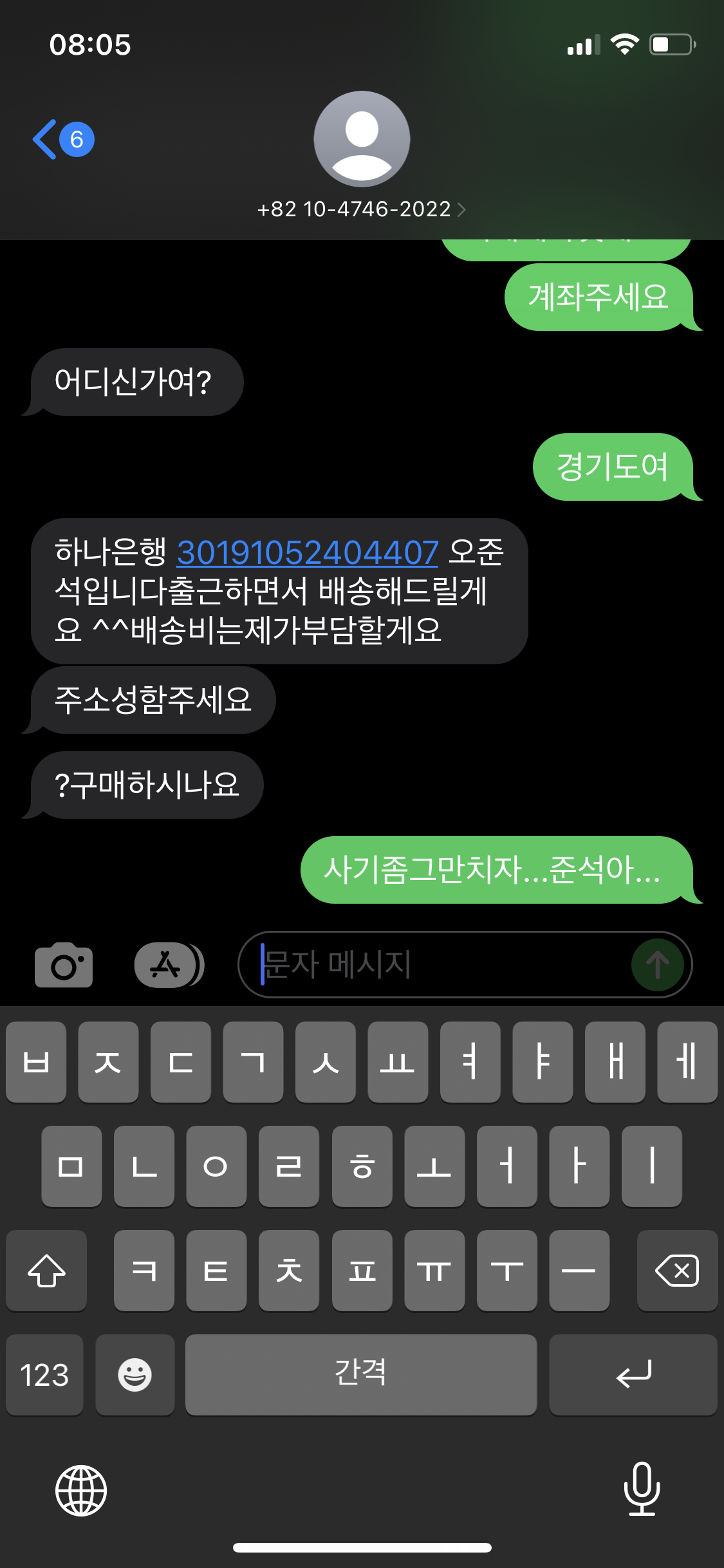Start dictation with the microphone icon
Viewport: 724px width, 1568px height.
[x=642, y=1489]
